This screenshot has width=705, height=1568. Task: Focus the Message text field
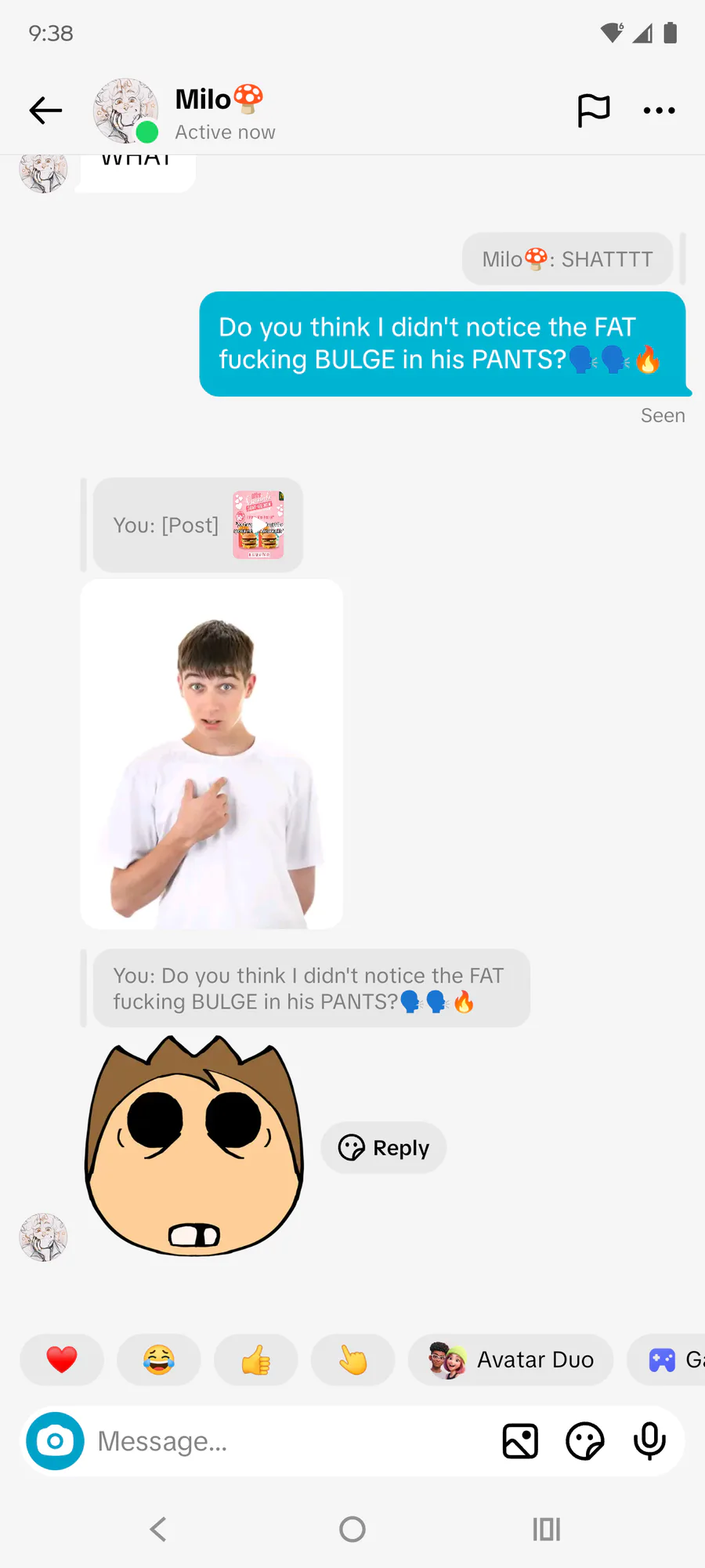coord(290,1441)
